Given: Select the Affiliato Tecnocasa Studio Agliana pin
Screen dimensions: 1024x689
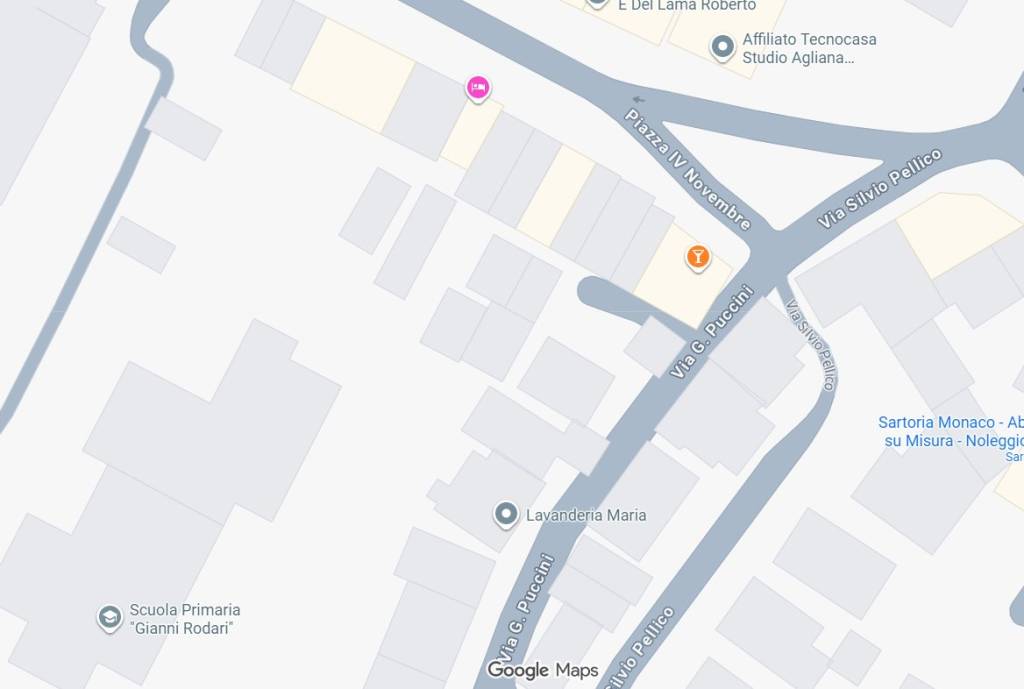Looking at the screenshot, I should tap(722, 46).
